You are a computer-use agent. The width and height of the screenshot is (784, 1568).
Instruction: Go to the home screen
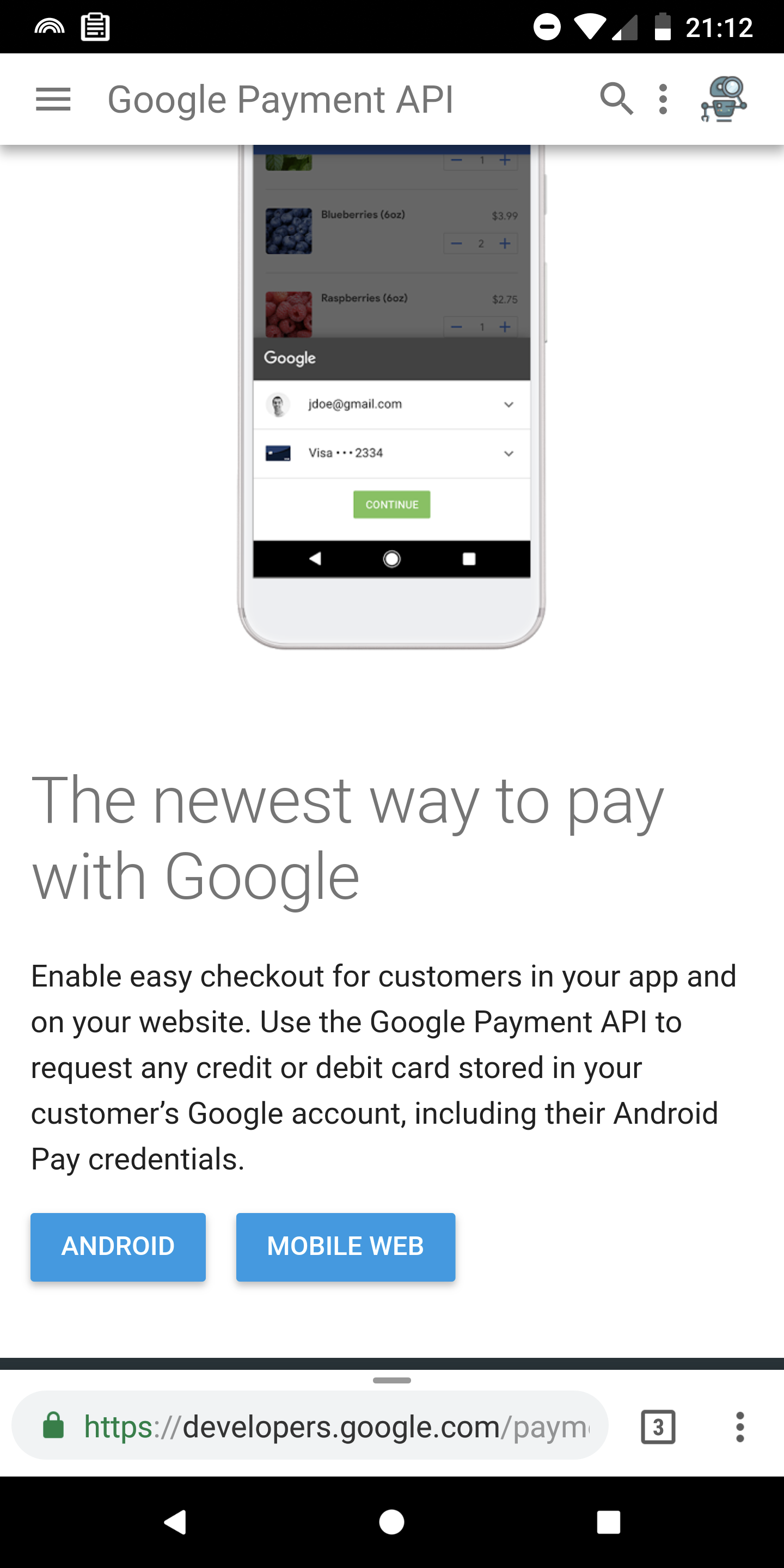(391, 1522)
